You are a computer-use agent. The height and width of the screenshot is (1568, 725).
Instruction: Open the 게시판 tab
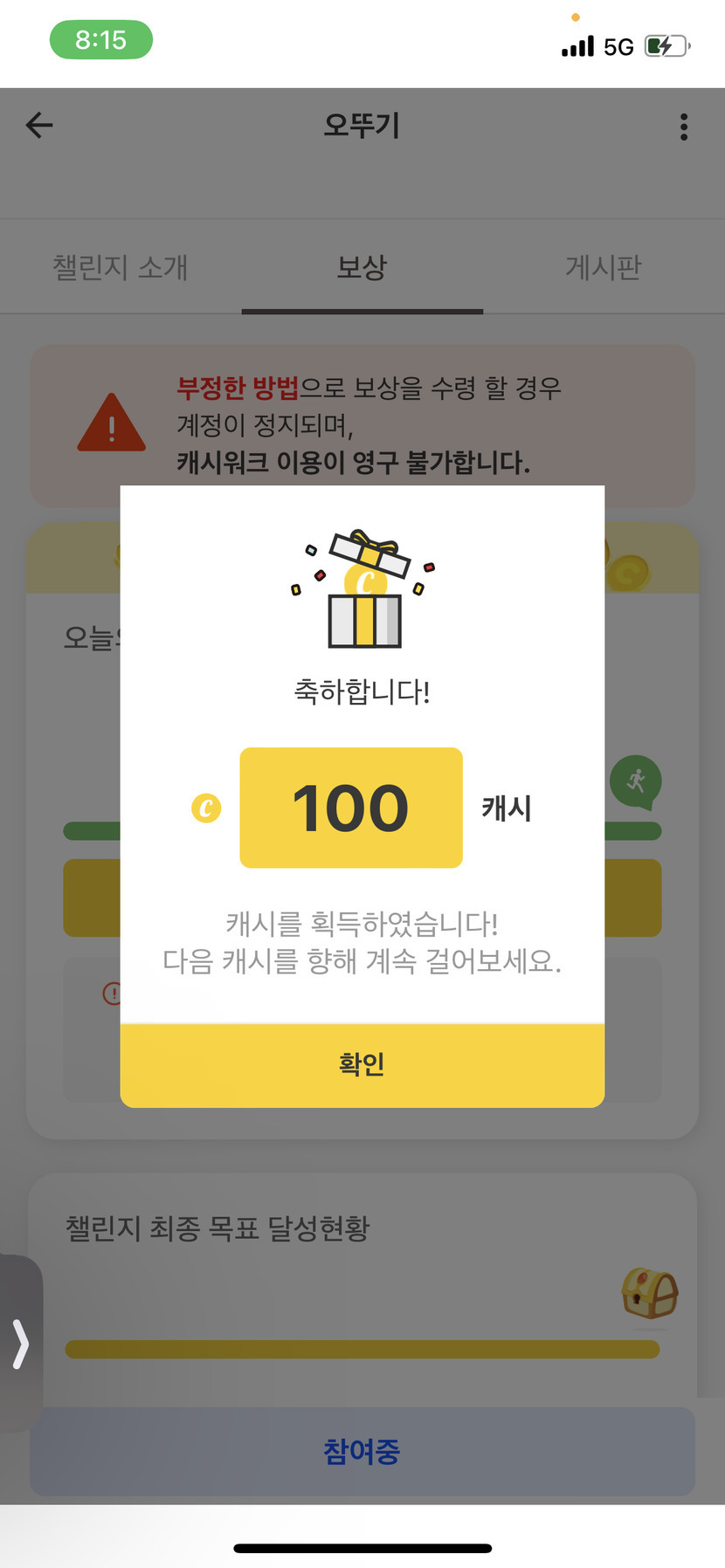pyautogui.click(x=603, y=267)
